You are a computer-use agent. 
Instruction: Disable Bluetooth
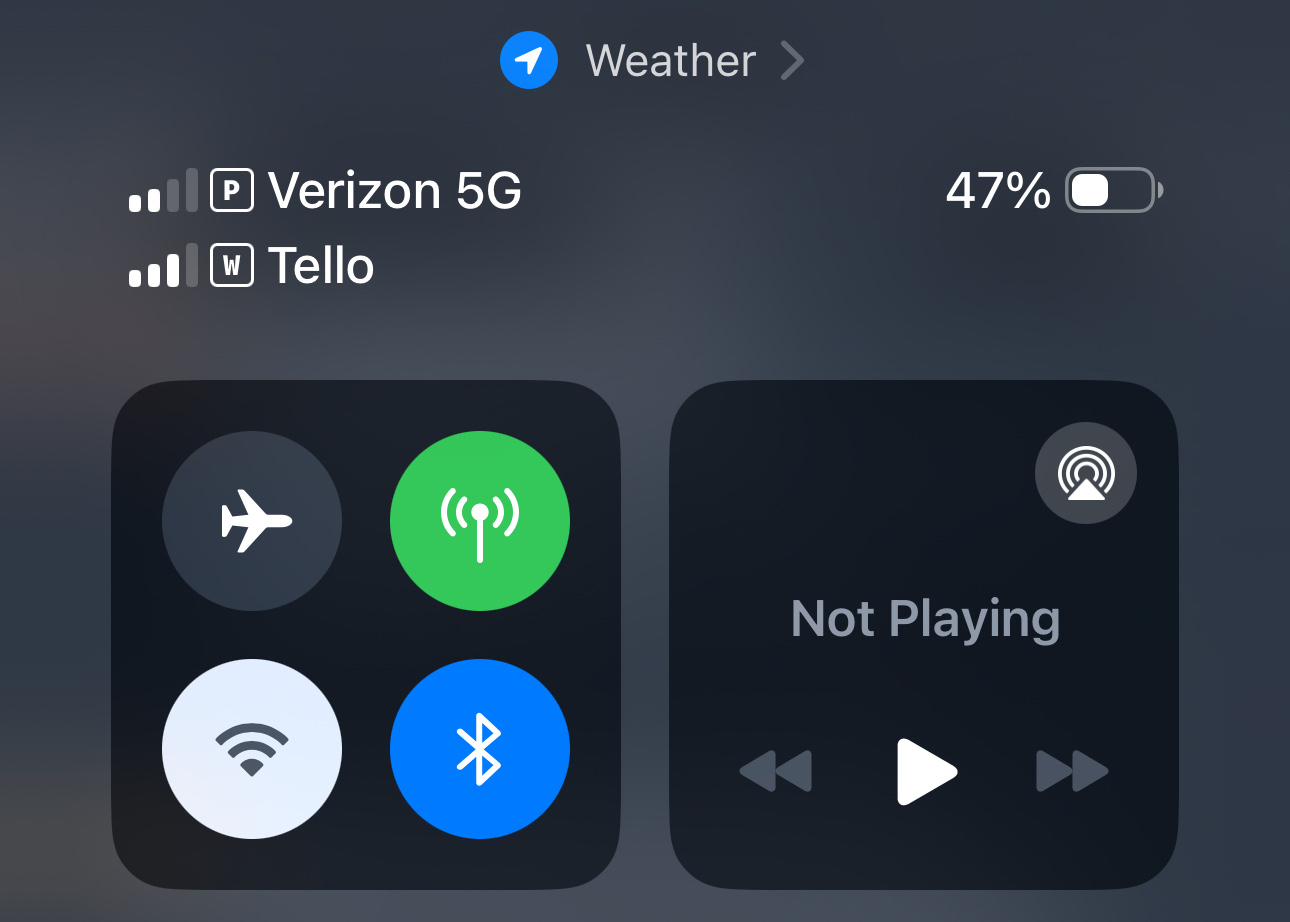(x=480, y=749)
